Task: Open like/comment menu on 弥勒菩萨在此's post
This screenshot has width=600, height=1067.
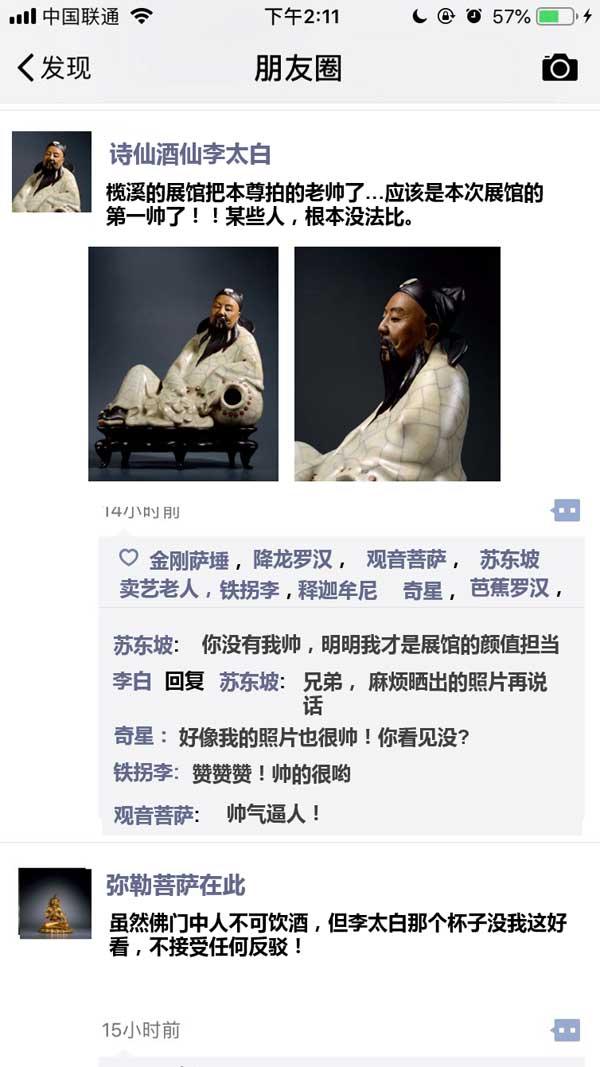Action: click(566, 1030)
